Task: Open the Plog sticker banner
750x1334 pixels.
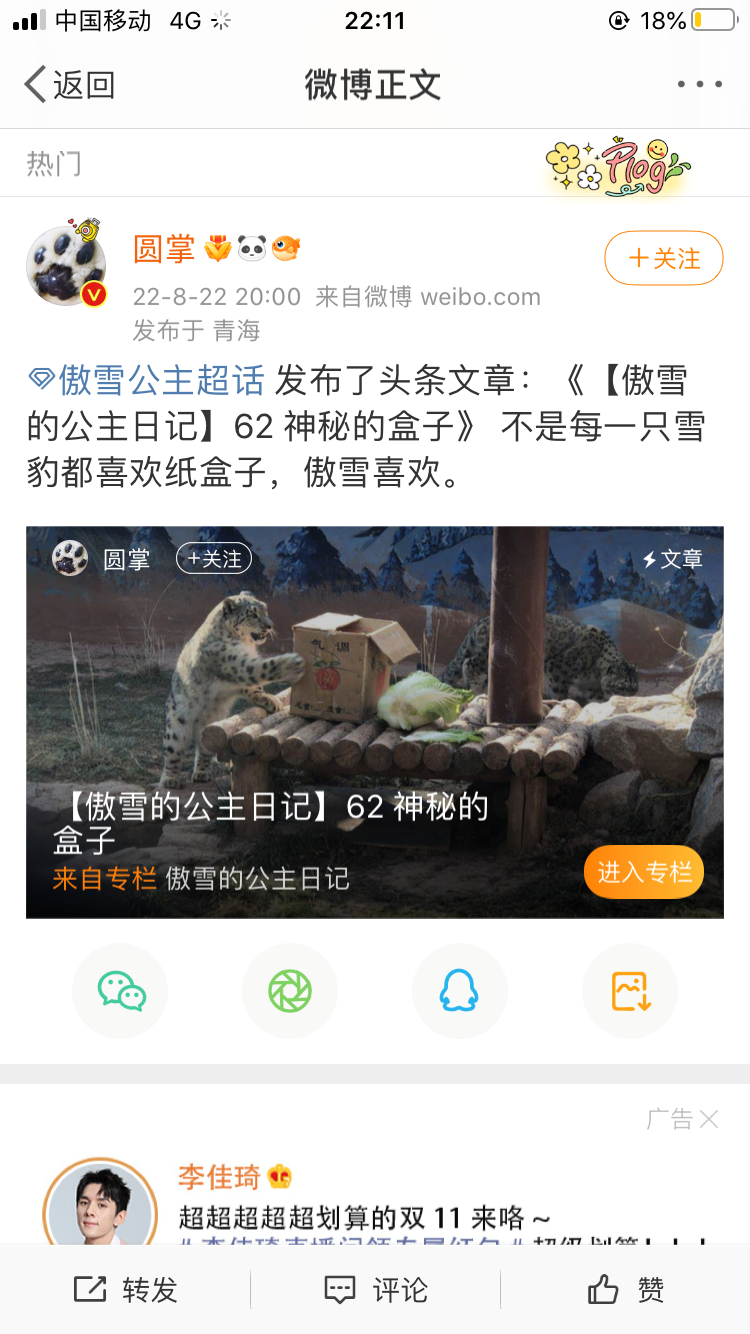Action: (x=617, y=165)
